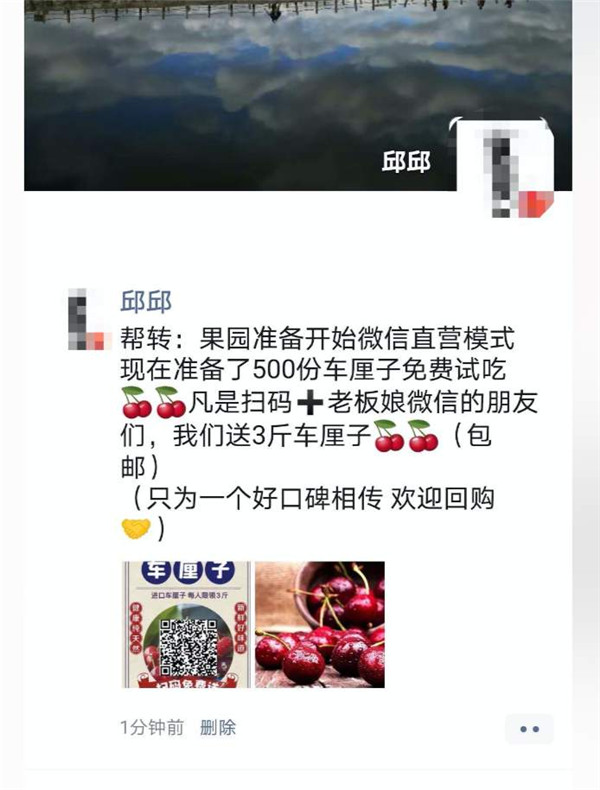
Task: Delete this post via 删除
Action: tap(218, 728)
